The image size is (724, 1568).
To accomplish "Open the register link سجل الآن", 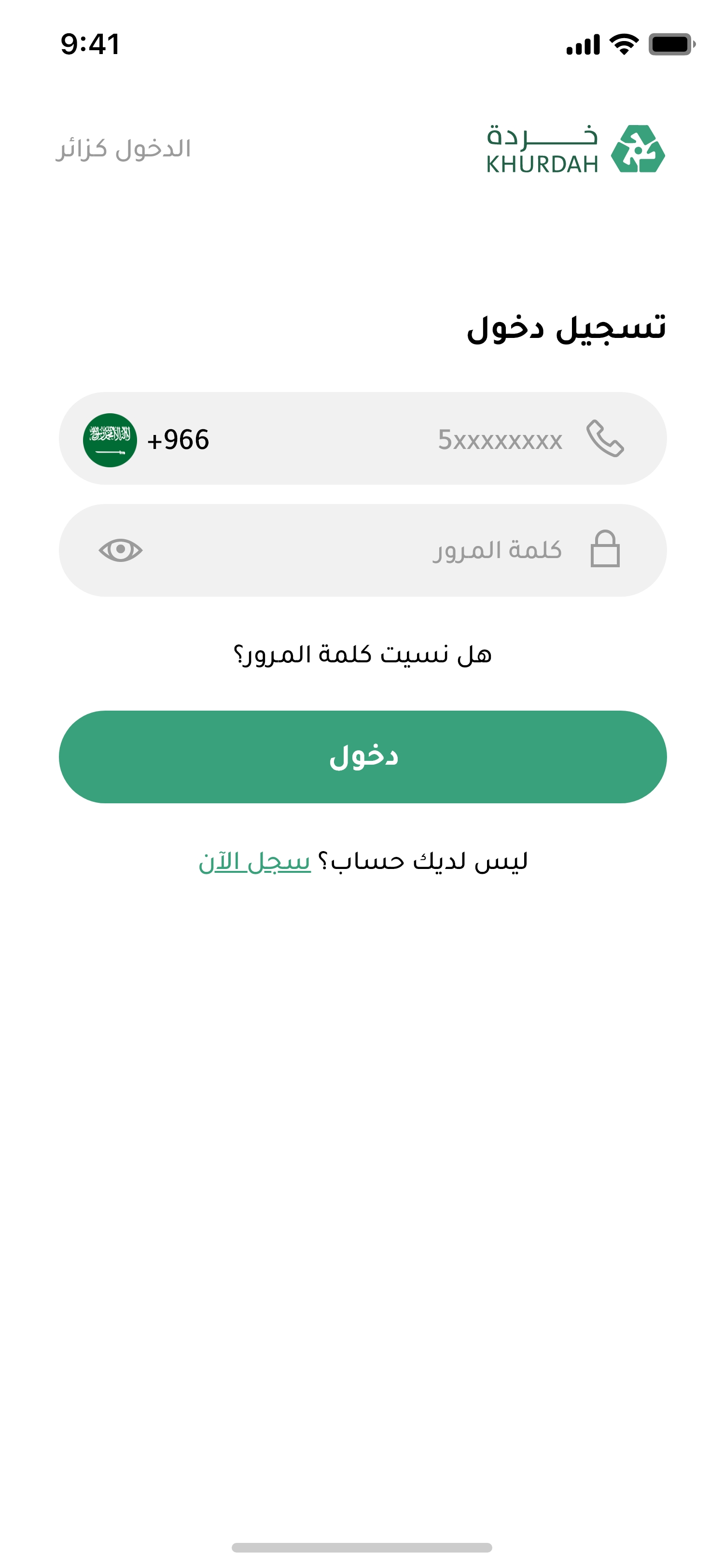I will coord(255,862).
